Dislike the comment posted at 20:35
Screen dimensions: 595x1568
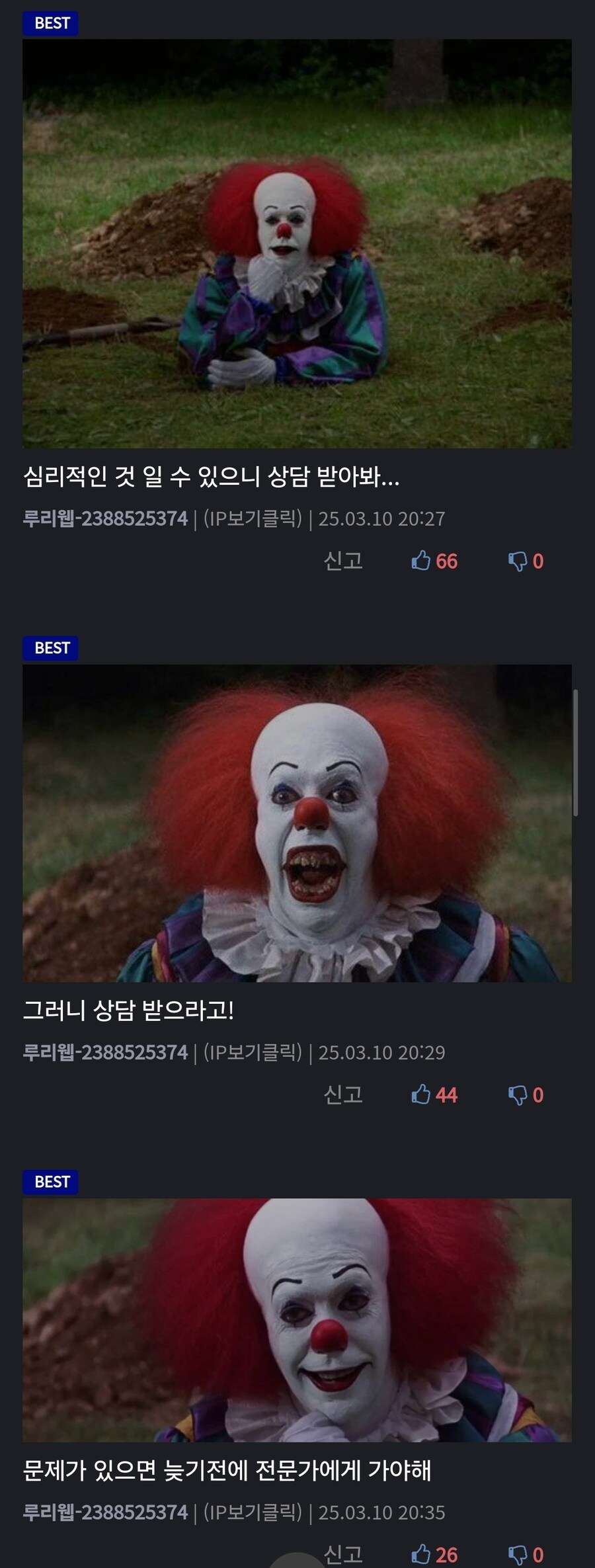coord(526,1555)
